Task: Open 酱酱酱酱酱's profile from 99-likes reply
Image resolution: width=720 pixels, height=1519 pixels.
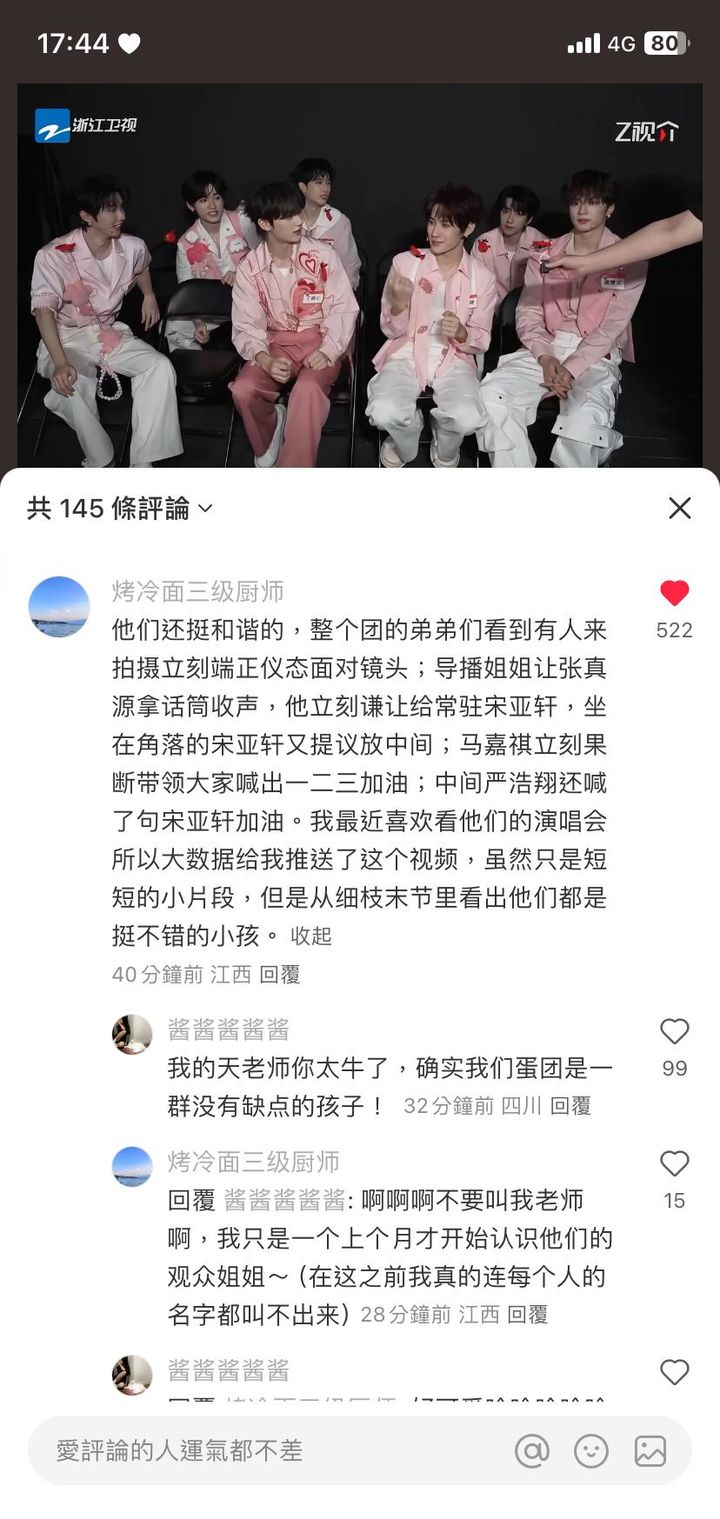Action: tap(132, 1034)
